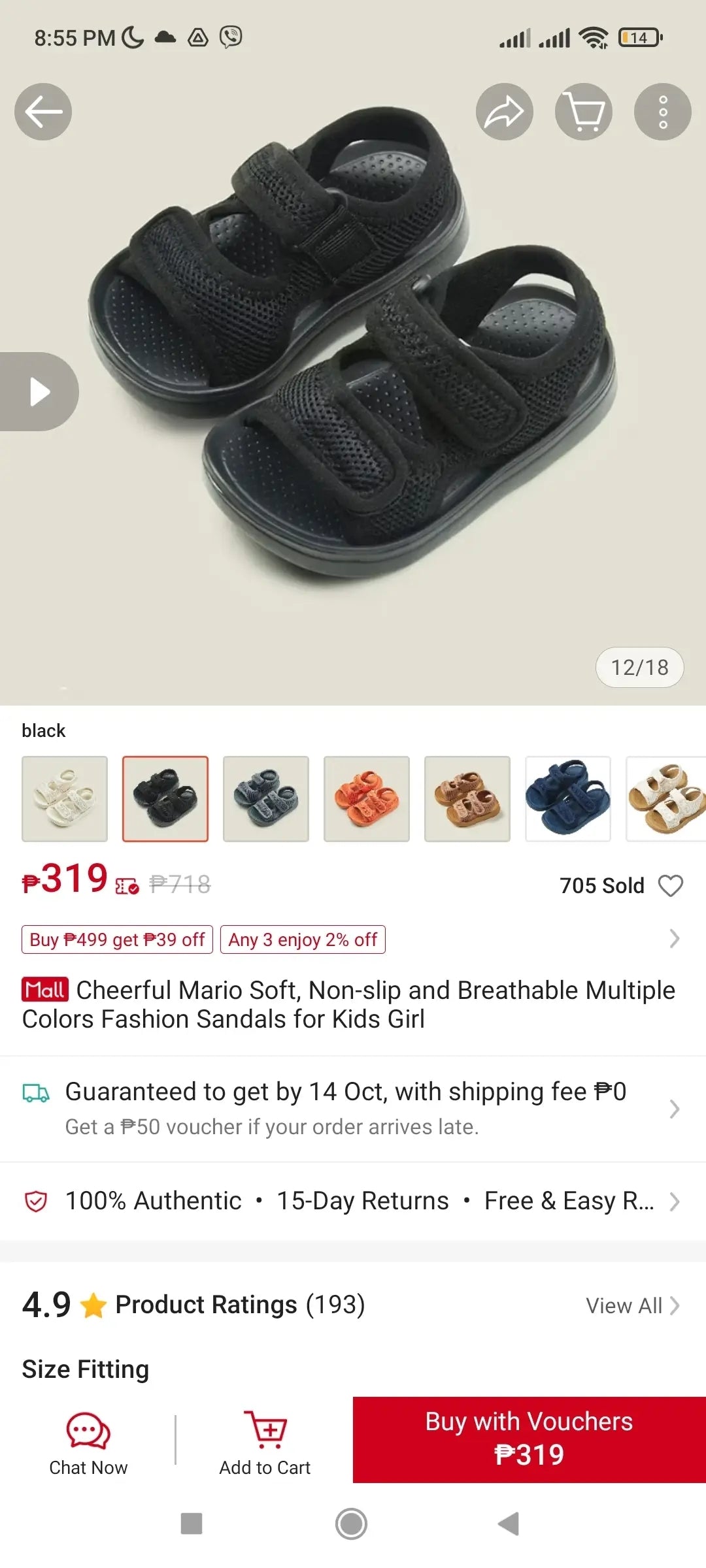View All product ratings
The image size is (706, 1568).
[x=631, y=1305]
